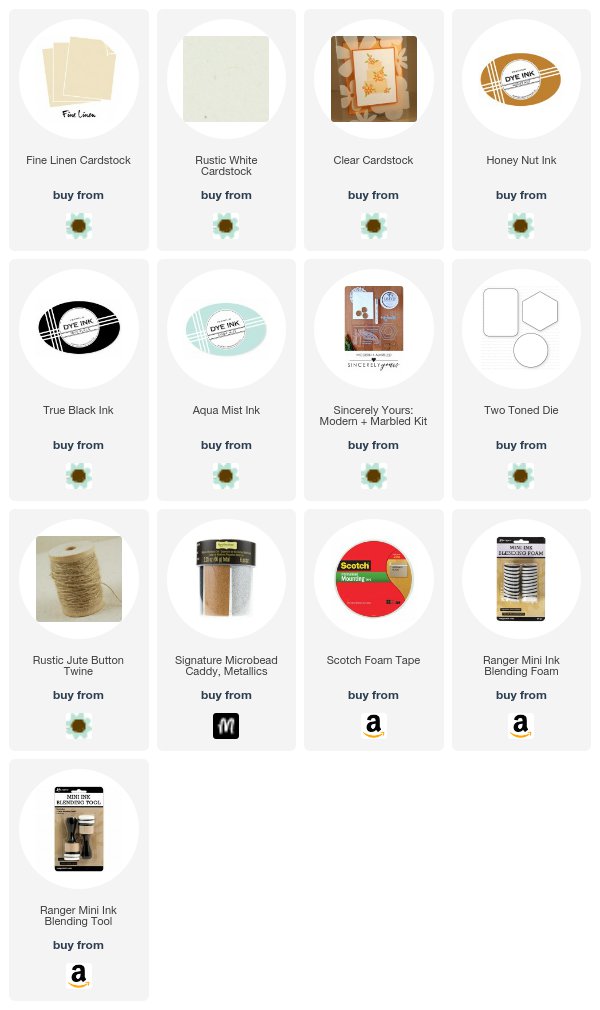
Task: Tap the flower store icon under Aqua Mist Ink
Action: tap(226, 476)
